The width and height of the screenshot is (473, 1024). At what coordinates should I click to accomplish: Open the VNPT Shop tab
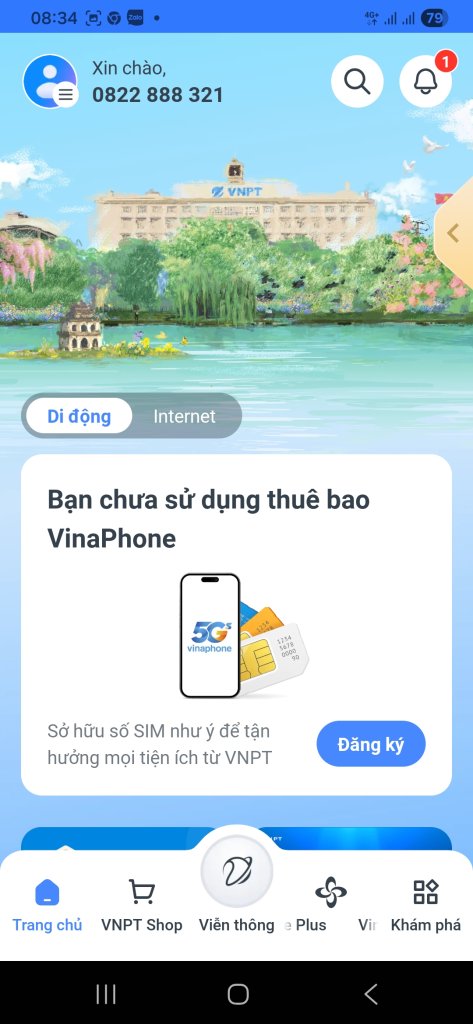click(x=142, y=905)
